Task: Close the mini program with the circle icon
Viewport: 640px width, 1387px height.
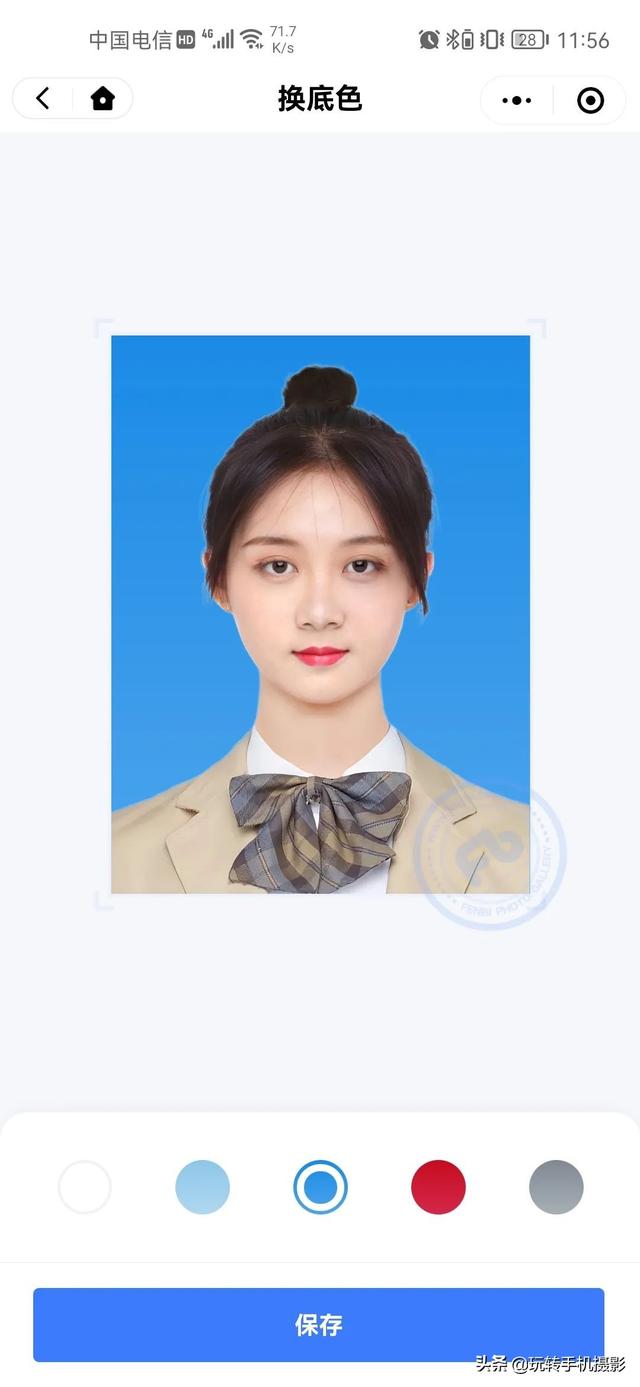Action: tap(590, 100)
